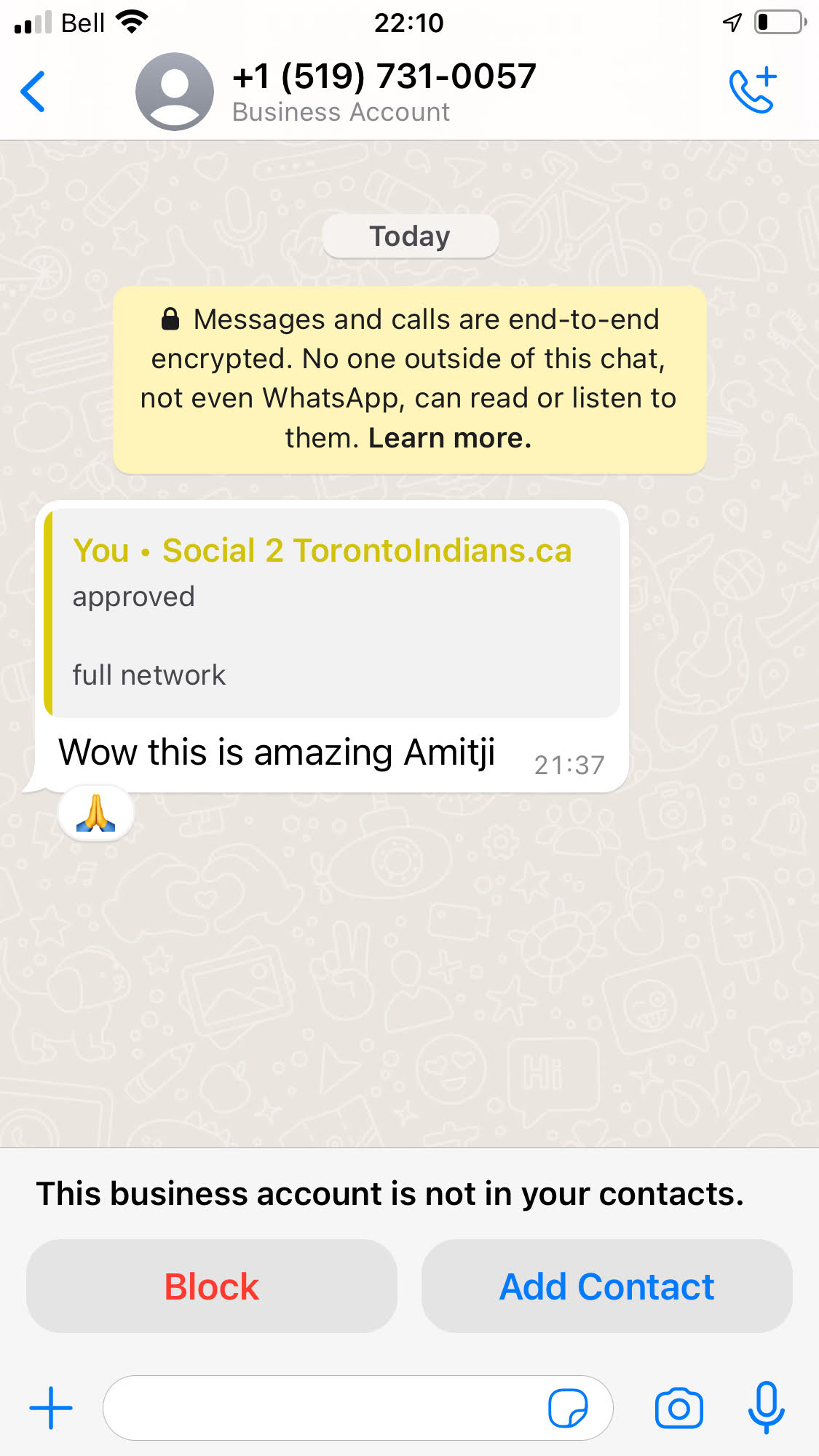Open contact info for +1 (519) 731-0057
This screenshot has height=1456, width=819.
[384, 92]
